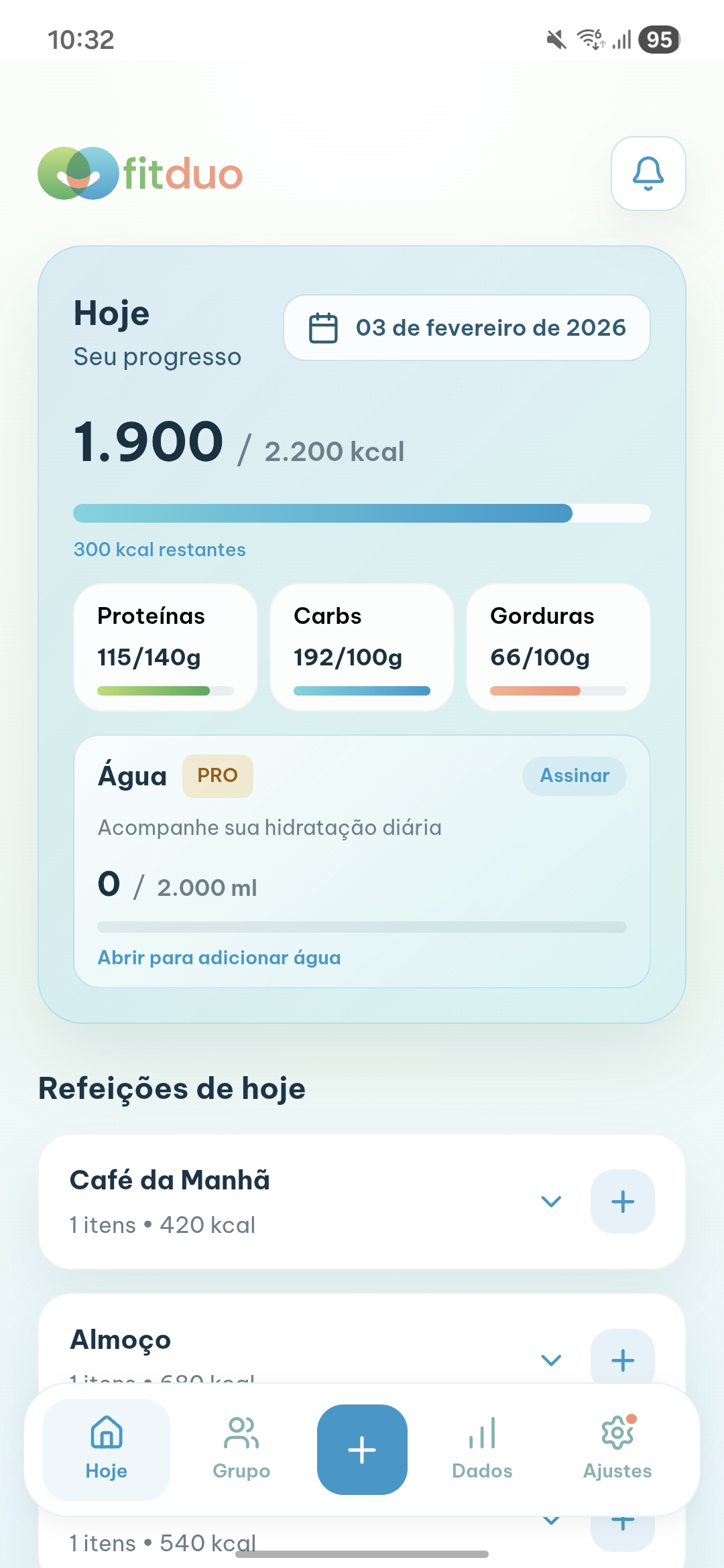Add an item to Almoço
The image size is (724, 1568).
pyautogui.click(x=622, y=1360)
